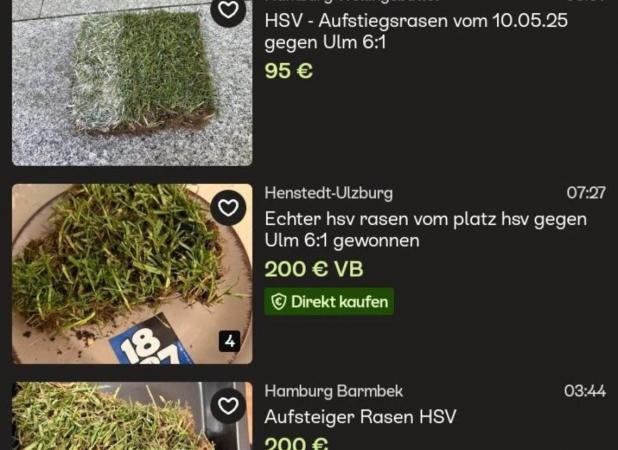Save the Henstedt-Ulzburg listing with heart icon
Viewport: 618px width, 450px height.
point(229,208)
